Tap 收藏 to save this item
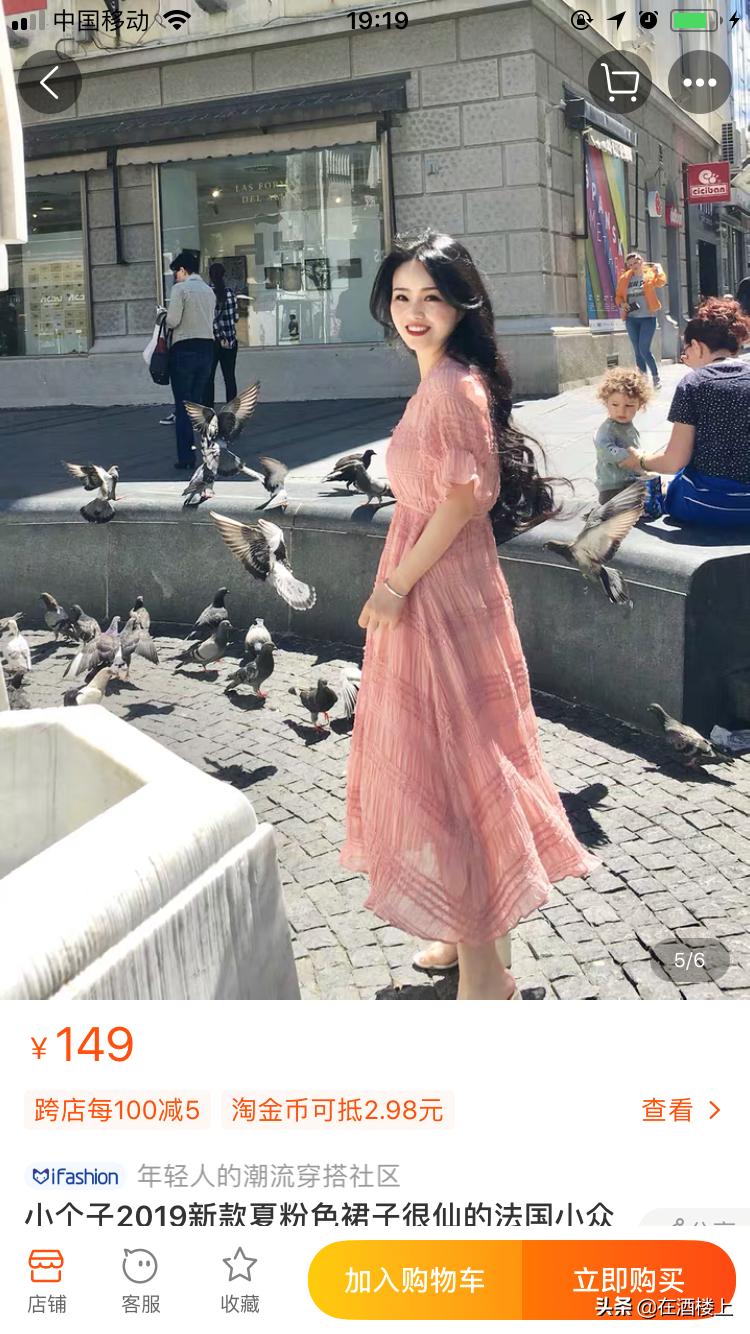 240,1280
